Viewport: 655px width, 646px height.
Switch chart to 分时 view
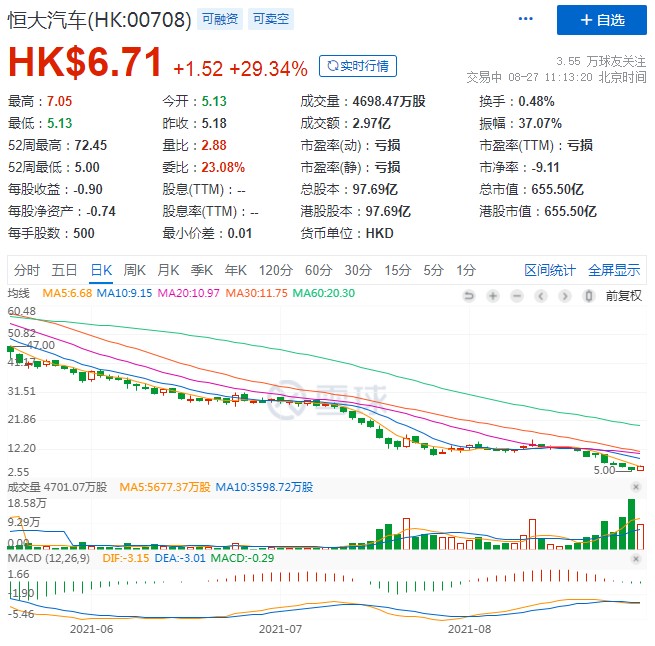click(x=27, y=270)
